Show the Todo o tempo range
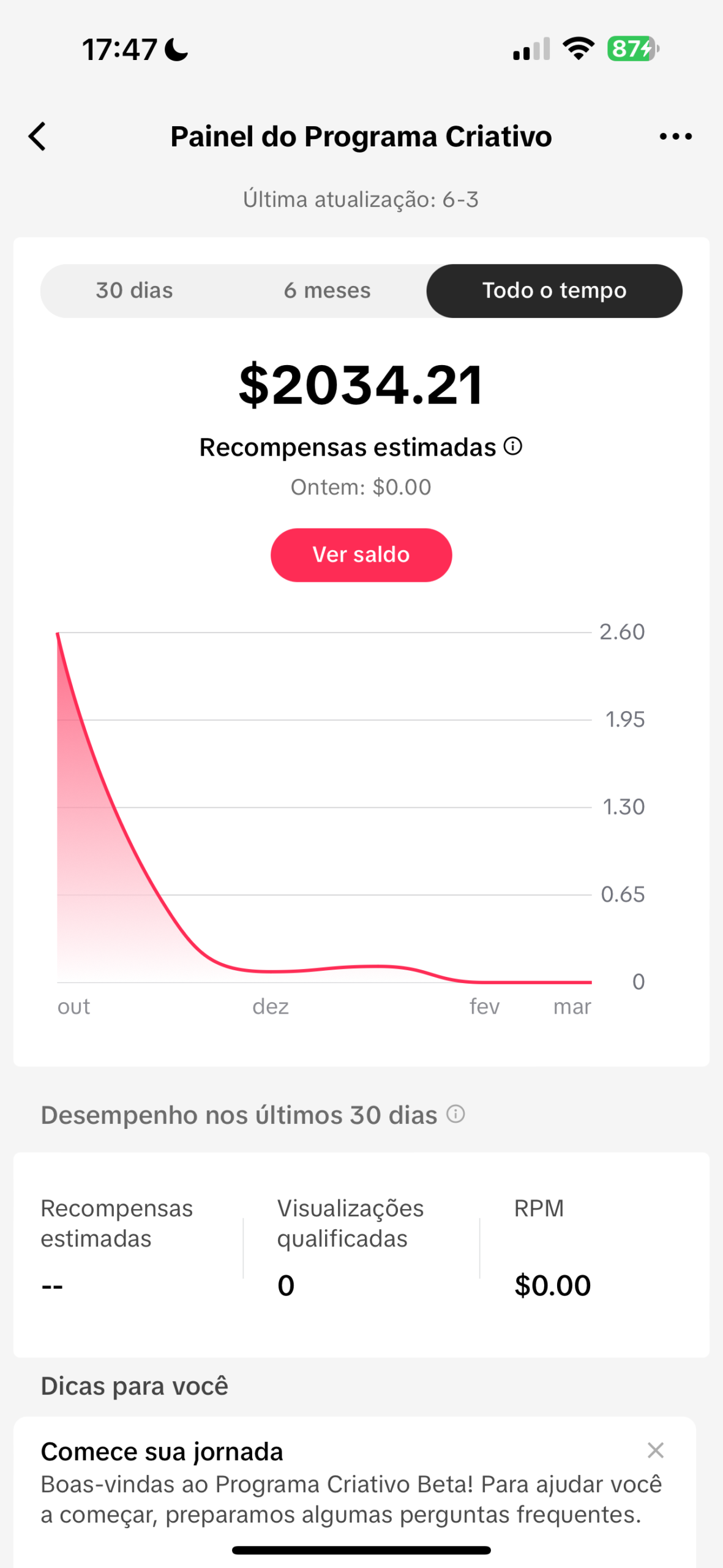The width and height of the screenshot is (723, 1568). 554,291
